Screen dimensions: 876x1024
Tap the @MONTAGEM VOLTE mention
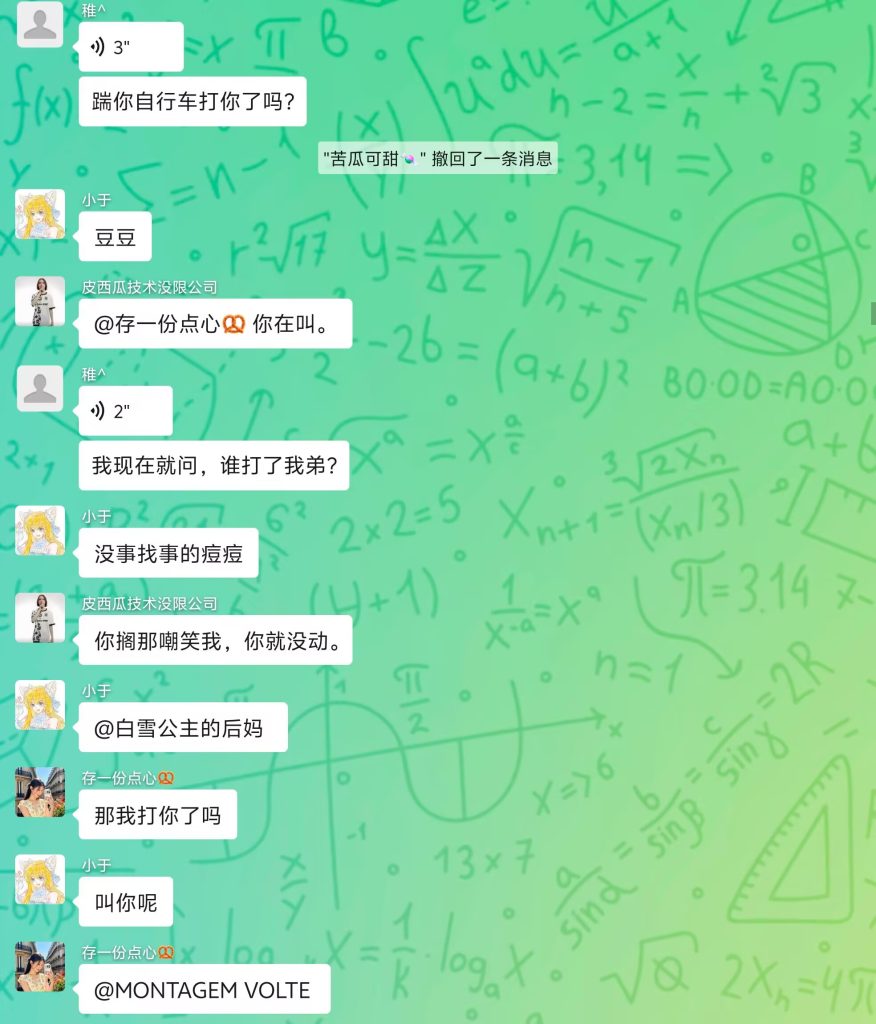202,990
